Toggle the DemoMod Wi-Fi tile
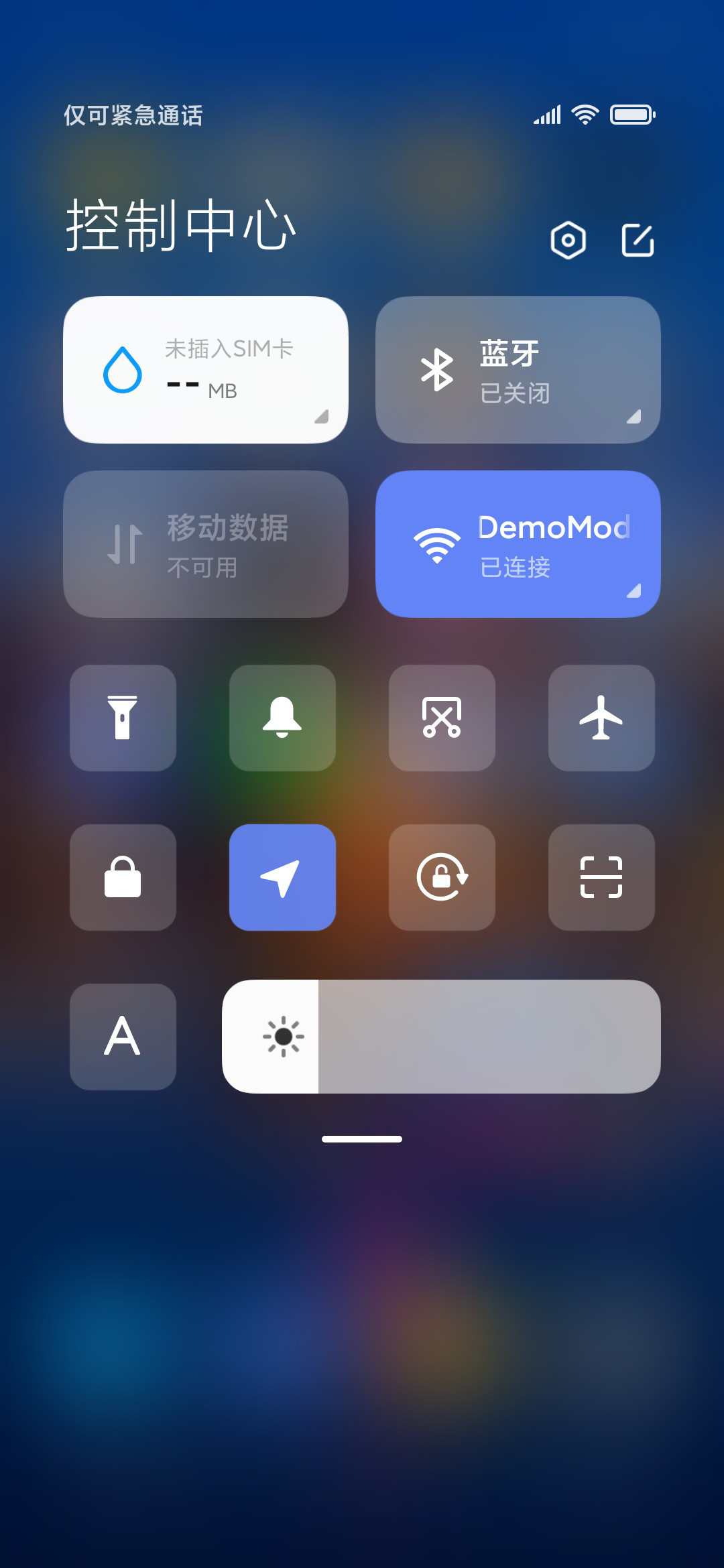This screenshot has width=724, height=1568. pos(518,544)
